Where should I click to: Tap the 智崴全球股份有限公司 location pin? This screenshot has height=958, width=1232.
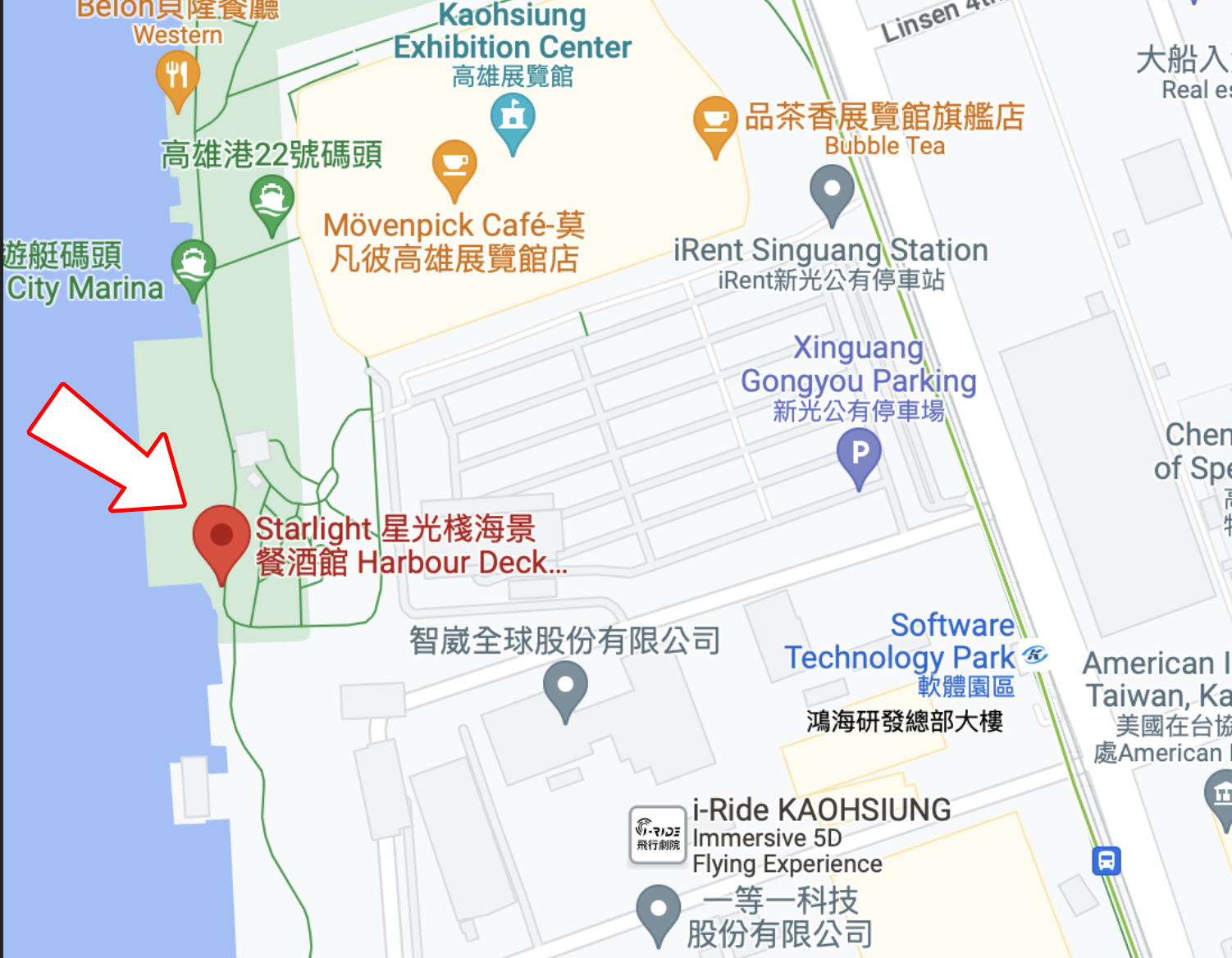coord(565,692)
